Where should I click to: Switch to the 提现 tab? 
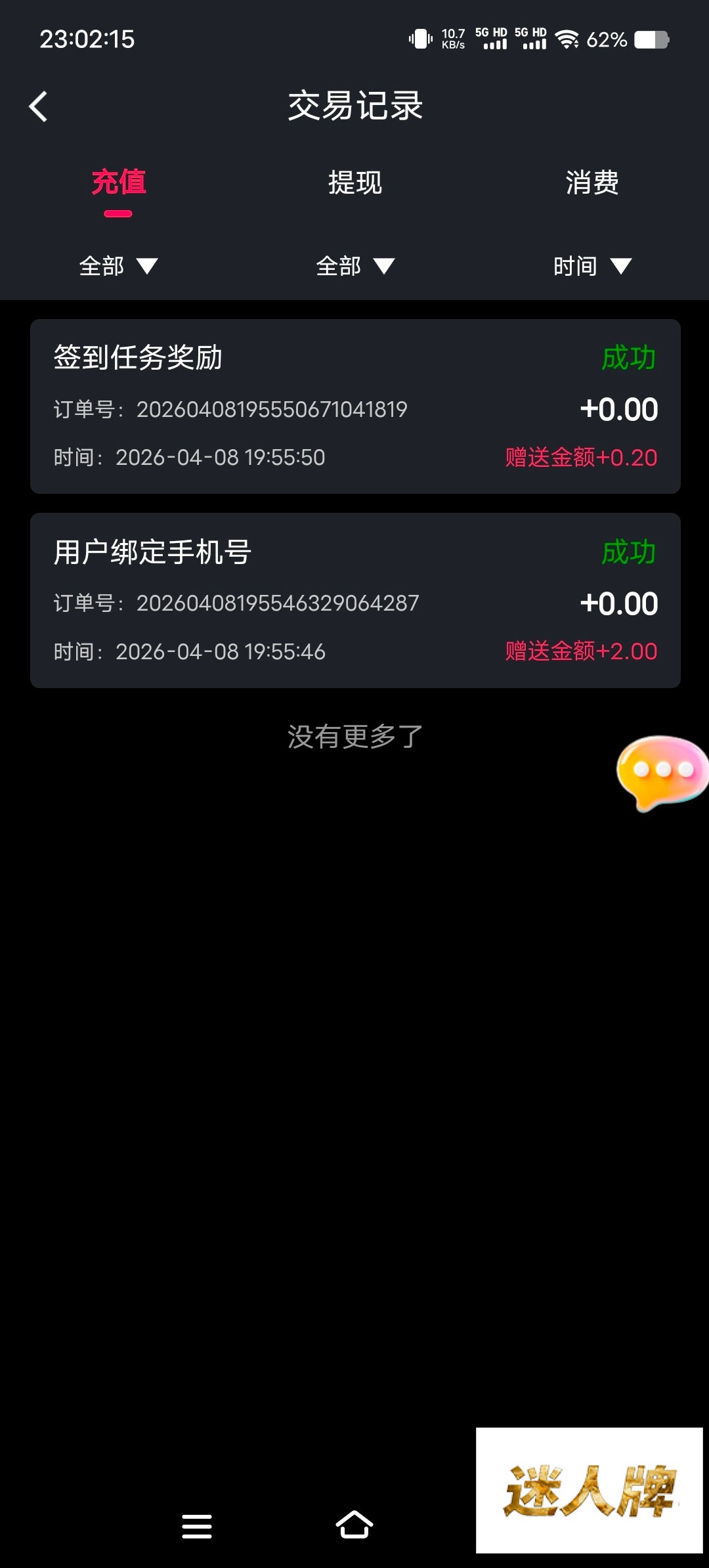point(354,183)
